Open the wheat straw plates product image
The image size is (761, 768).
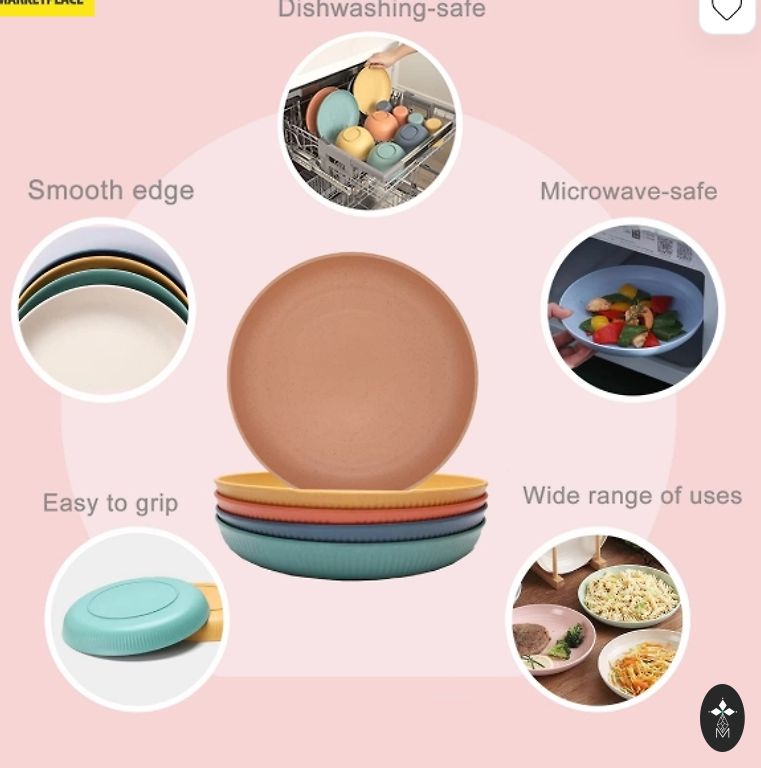[352, 400]
